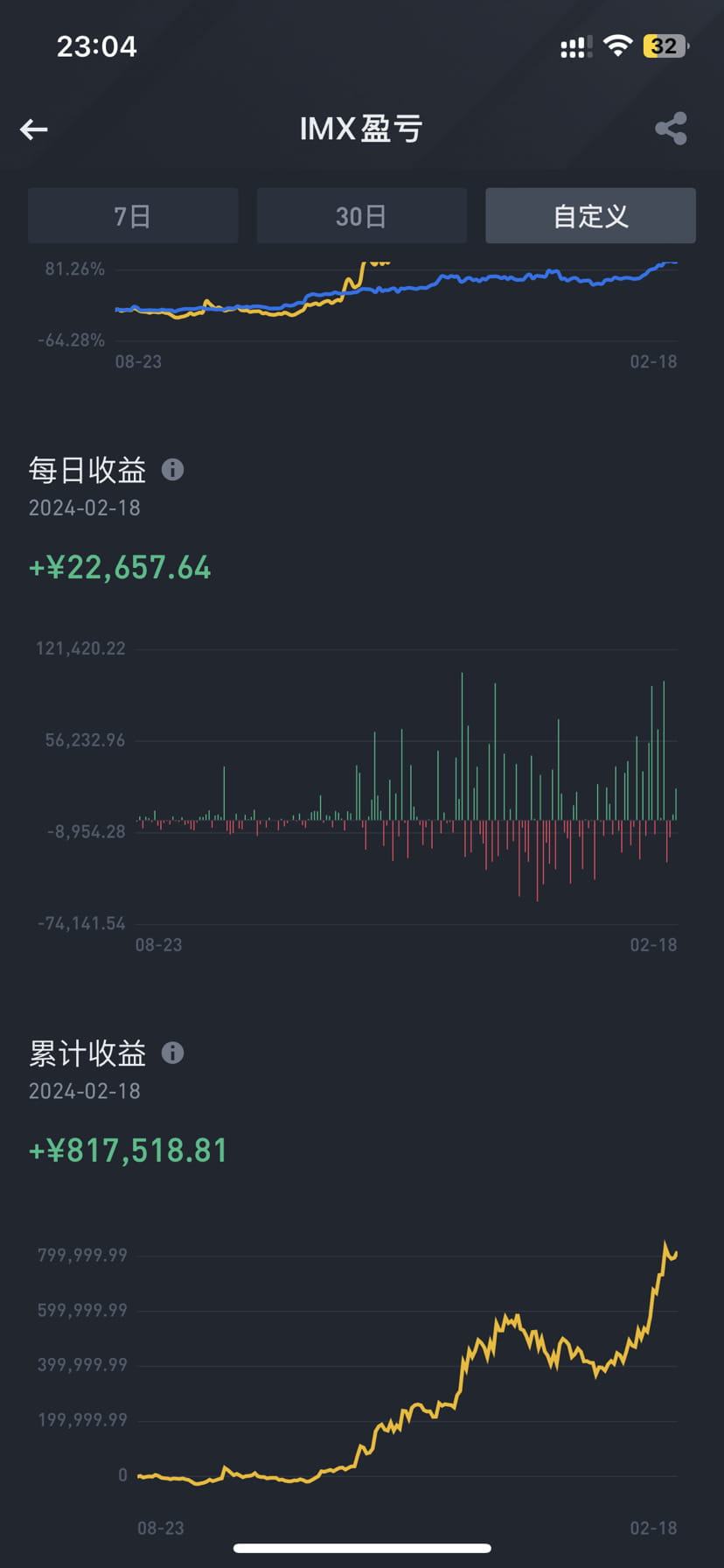The width and height of the screenshot is (724, 1568).
Task: Tap the 08-23 date label under daily chart
Action: pyautogui.click(x=158, y=945)
